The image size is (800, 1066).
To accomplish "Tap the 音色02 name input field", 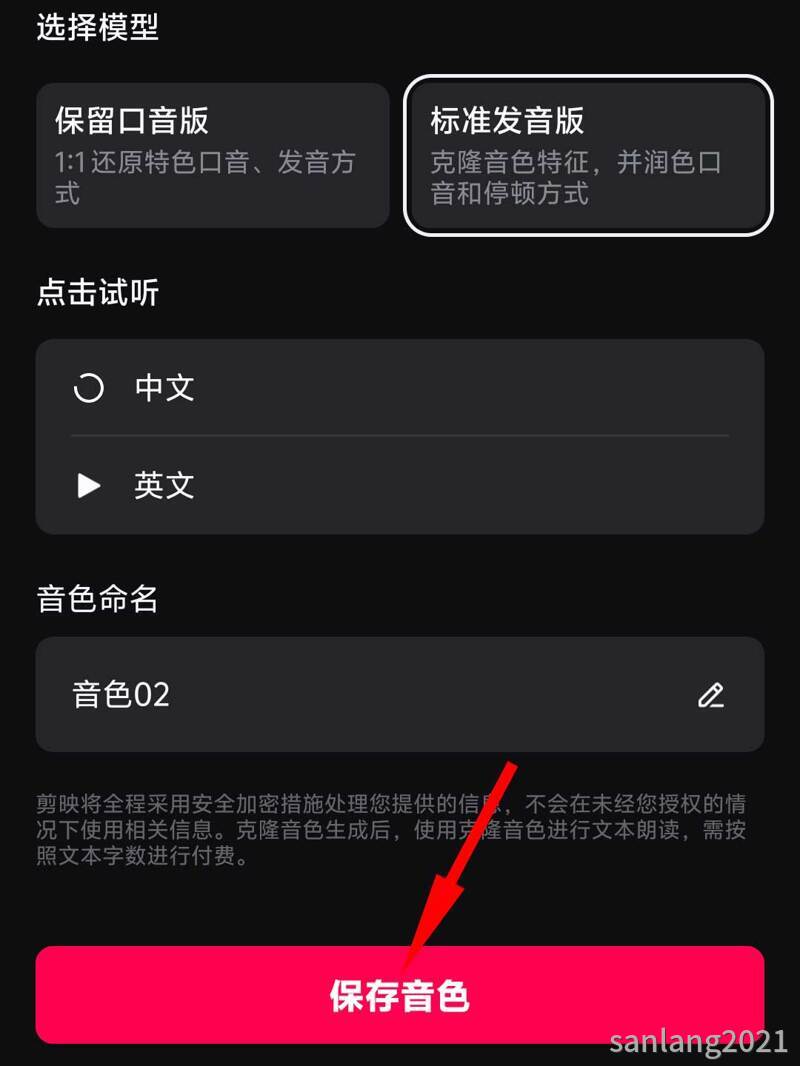I will 300,694.
